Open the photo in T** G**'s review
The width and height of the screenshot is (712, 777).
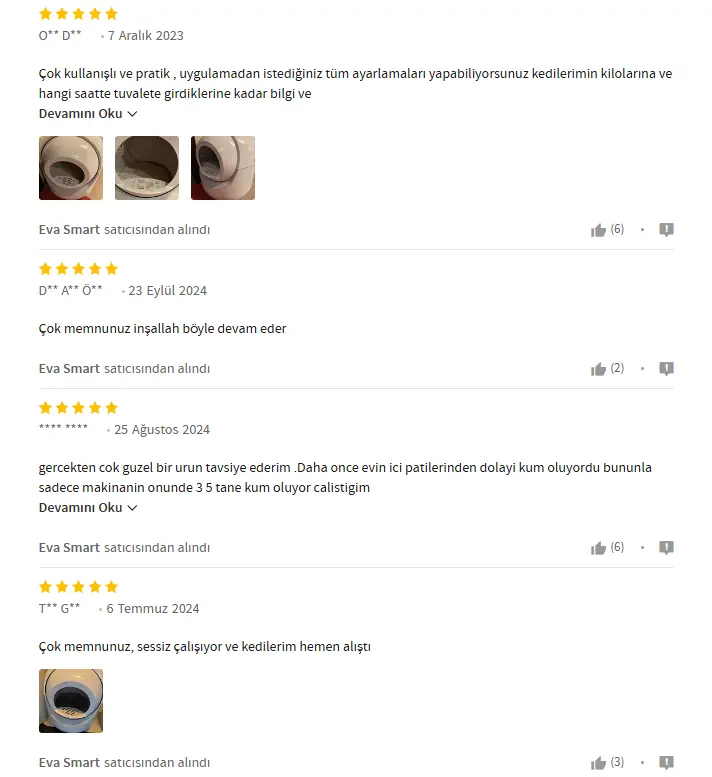[x=71, y=701]
